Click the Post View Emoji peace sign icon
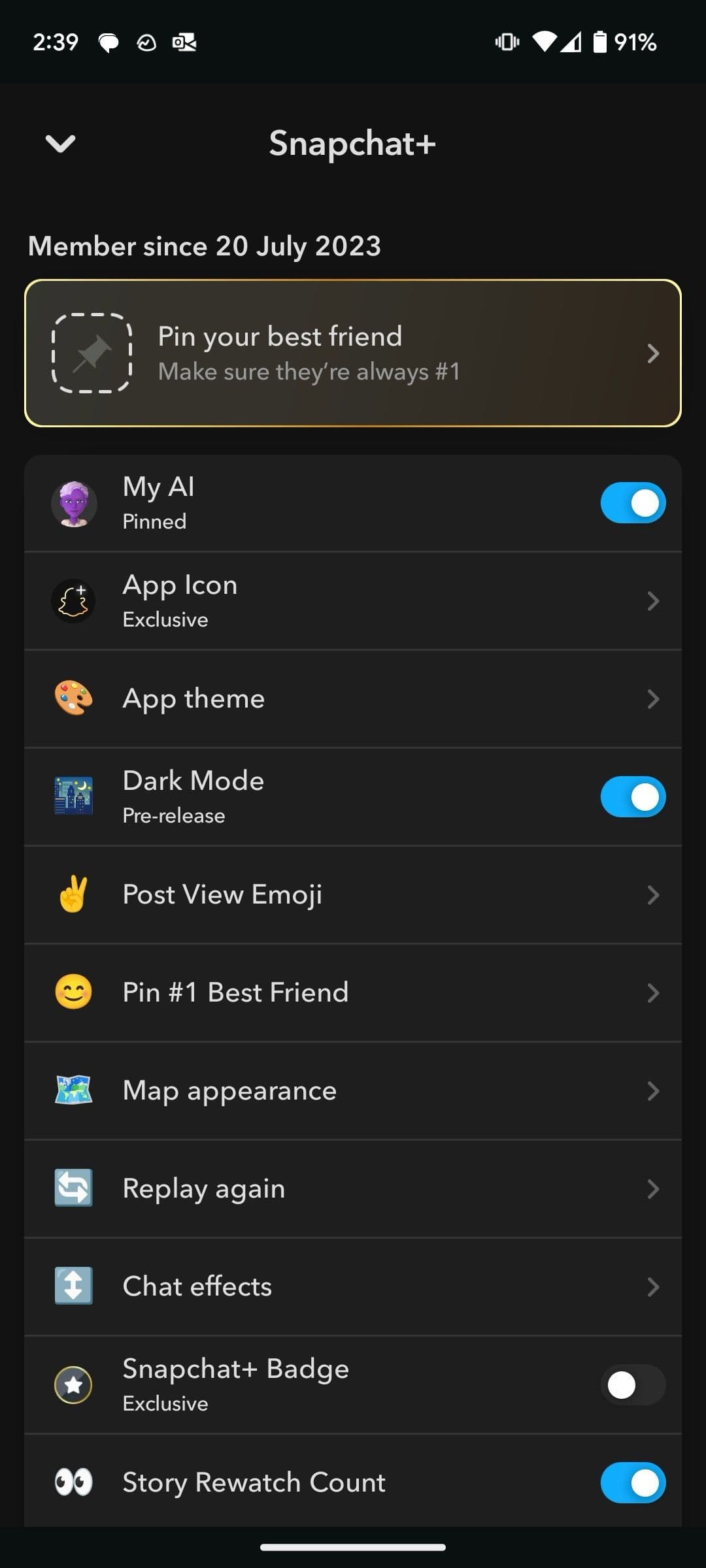This screenshot has width=706, height=1568. tap(74, 894)
